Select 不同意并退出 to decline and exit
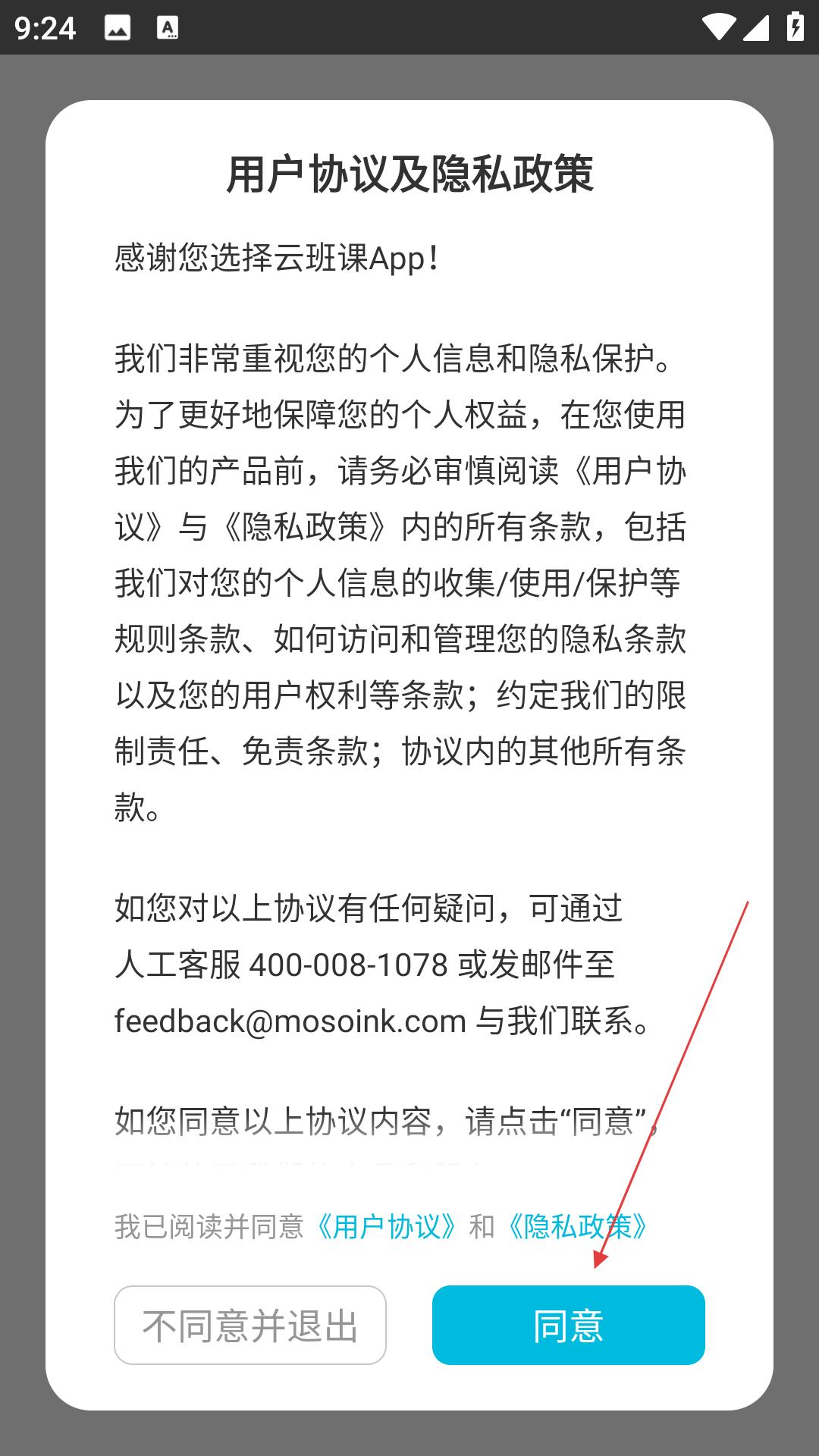The image size is (819, 1456). coord(250,1325)
